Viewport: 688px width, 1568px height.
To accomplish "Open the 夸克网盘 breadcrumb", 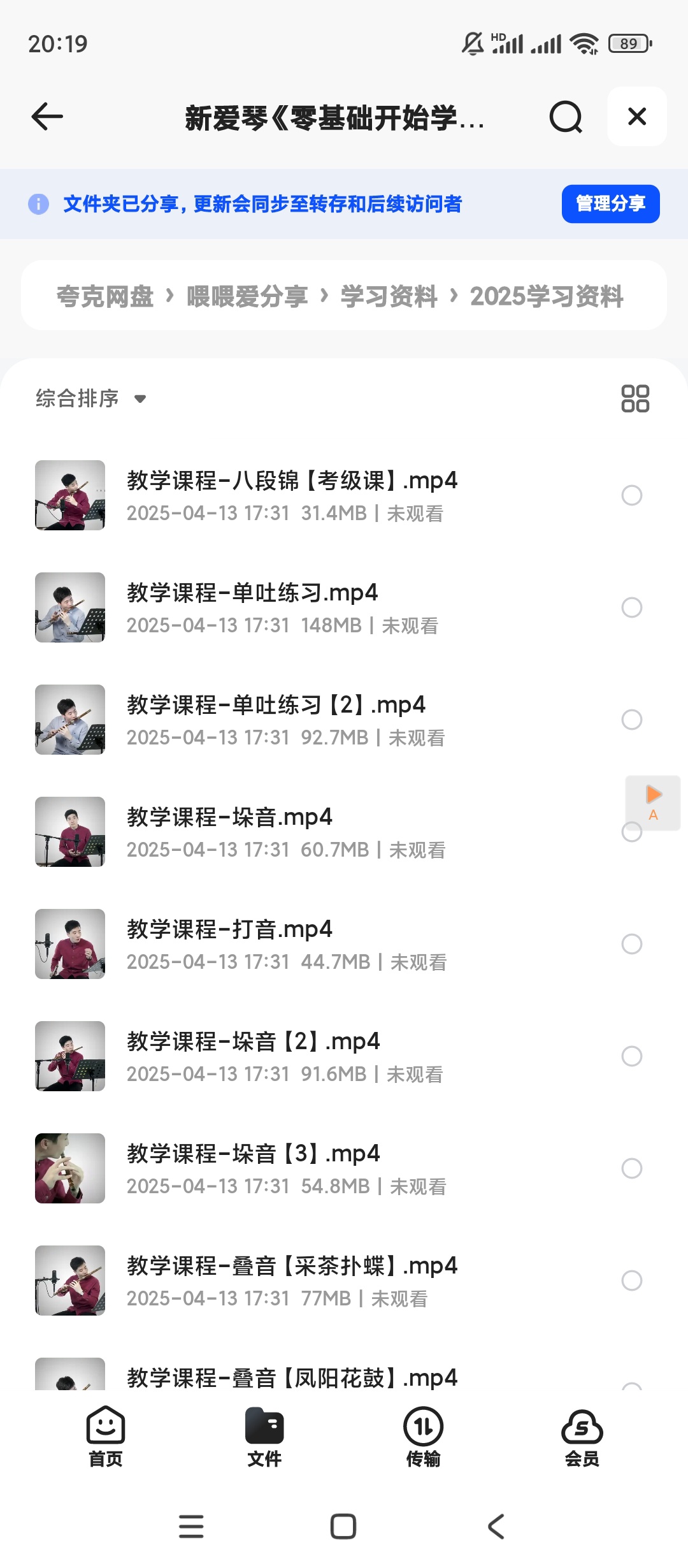I will (105, 296).
